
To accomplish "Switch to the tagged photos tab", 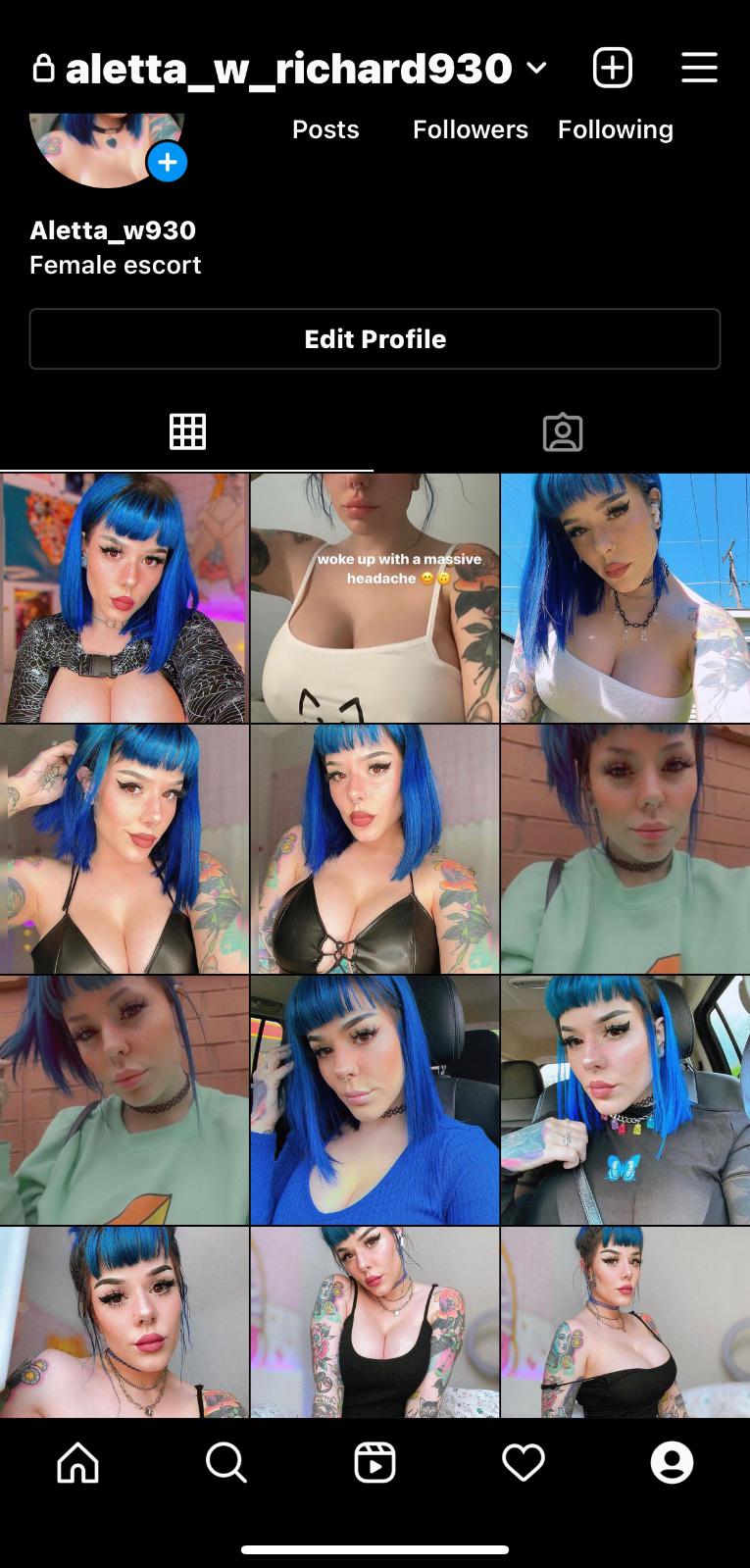I will point(562,432).
